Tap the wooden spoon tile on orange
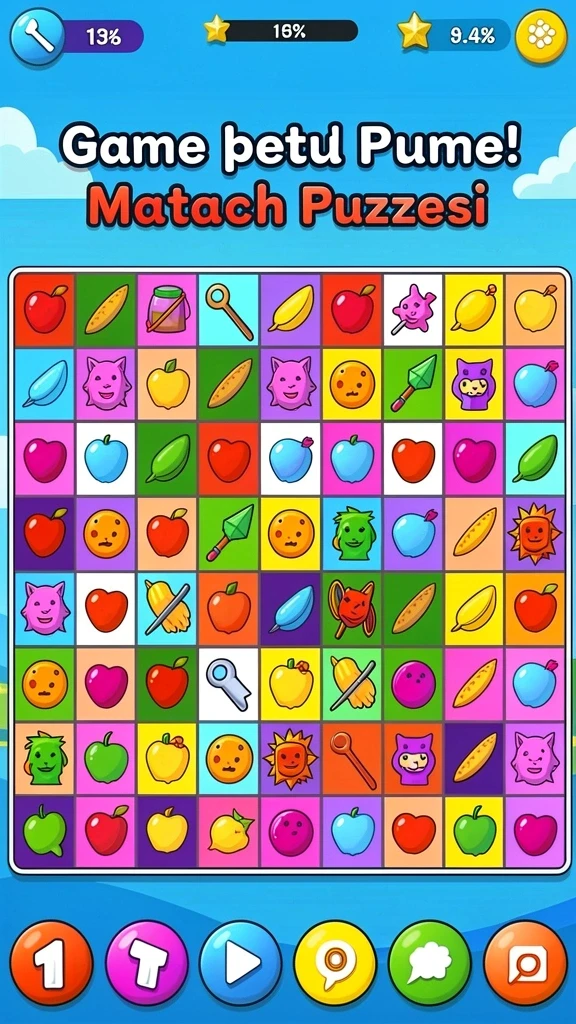The image size is (576, 1024). pos(353,759)
